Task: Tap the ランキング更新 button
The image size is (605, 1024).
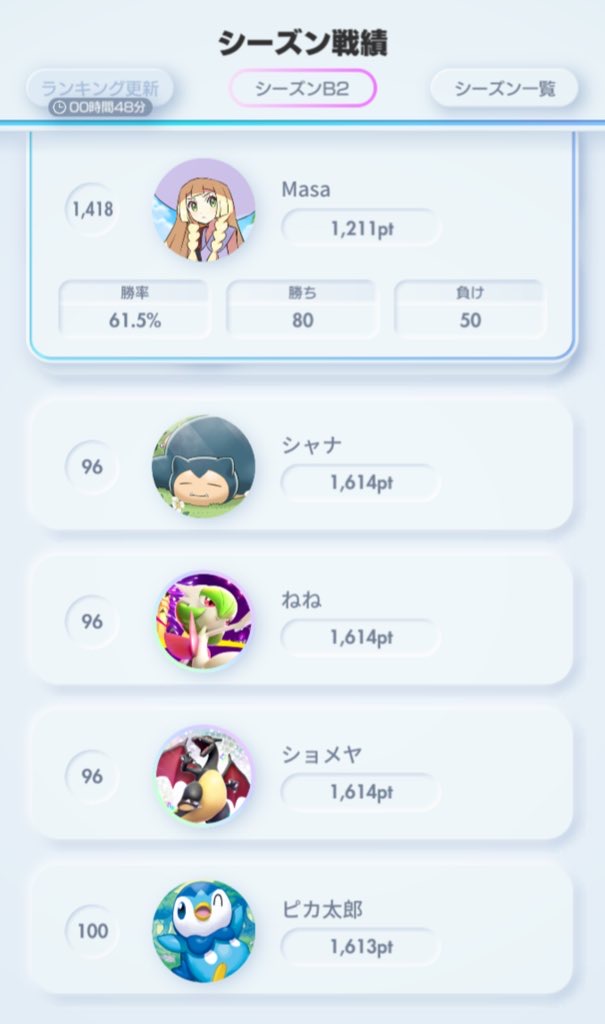Action: pyautogui.click(x=100, y=87)
